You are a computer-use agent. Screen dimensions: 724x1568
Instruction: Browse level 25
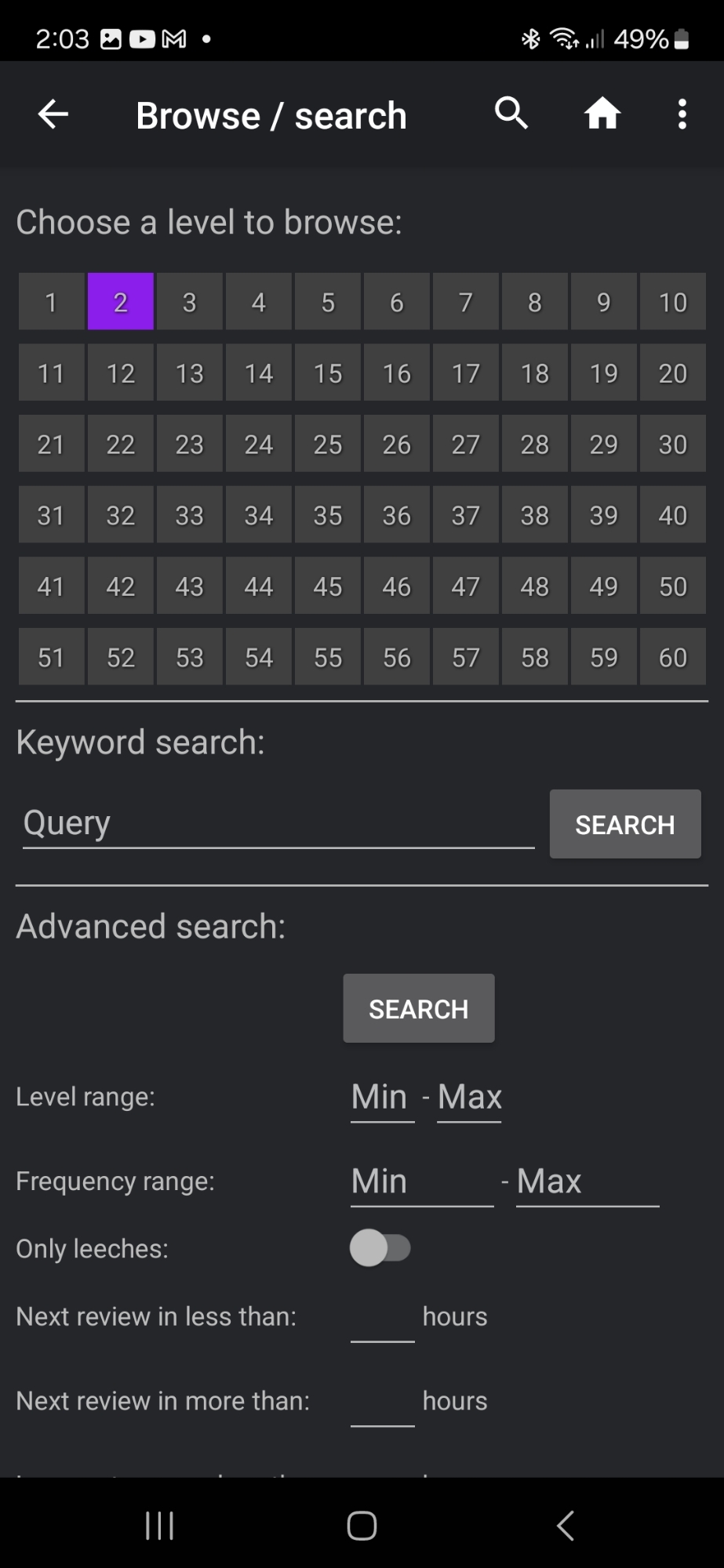click(x=328, y=445)
